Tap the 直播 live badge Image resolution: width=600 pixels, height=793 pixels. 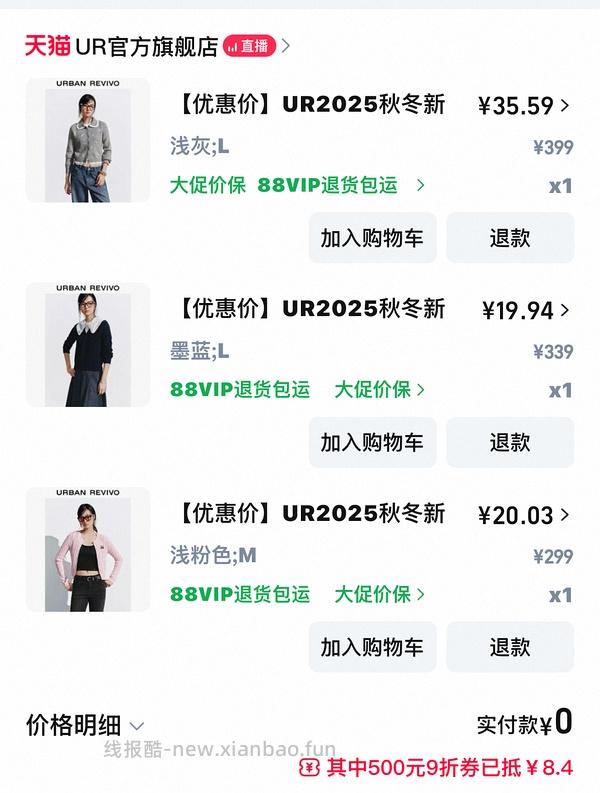[249, 46]
